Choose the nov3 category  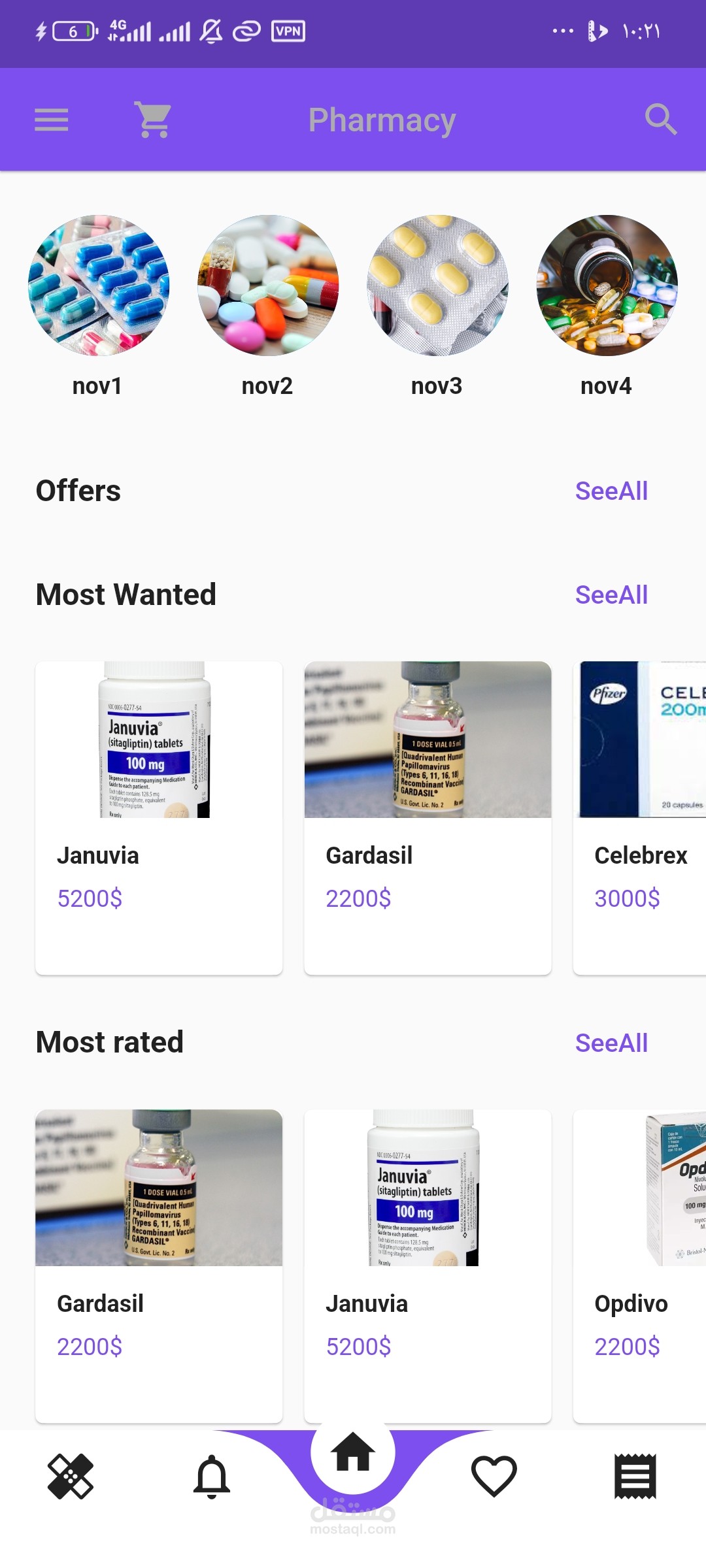tap(437, 286)
